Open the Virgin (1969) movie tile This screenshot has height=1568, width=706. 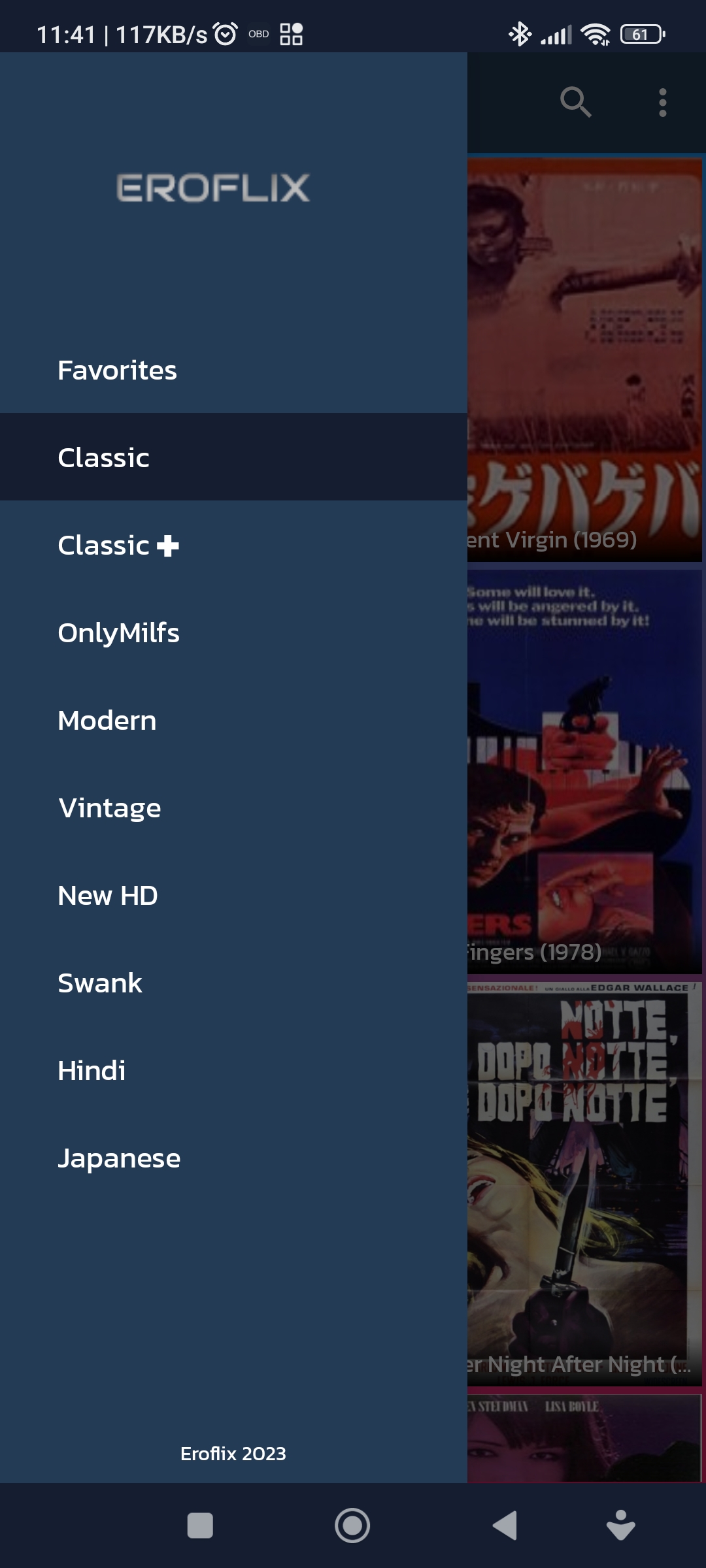point(584,360)
